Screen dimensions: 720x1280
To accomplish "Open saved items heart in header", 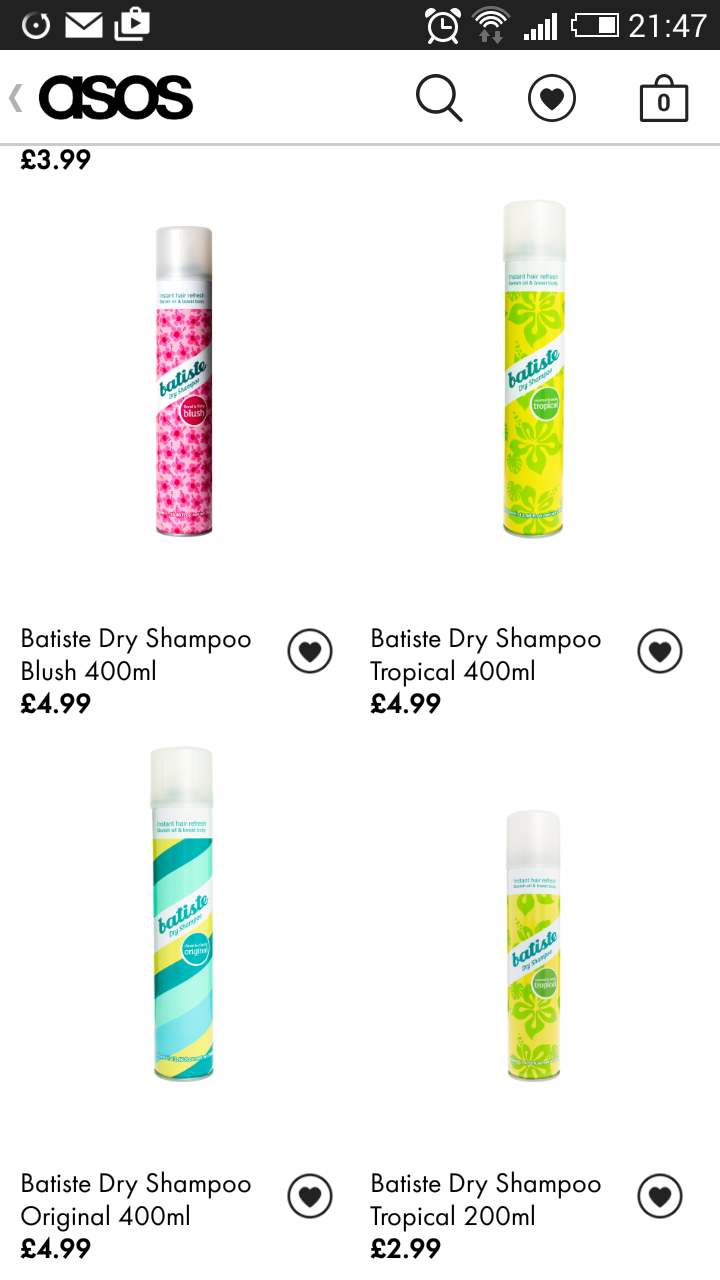I will click(x=552, y=99).
